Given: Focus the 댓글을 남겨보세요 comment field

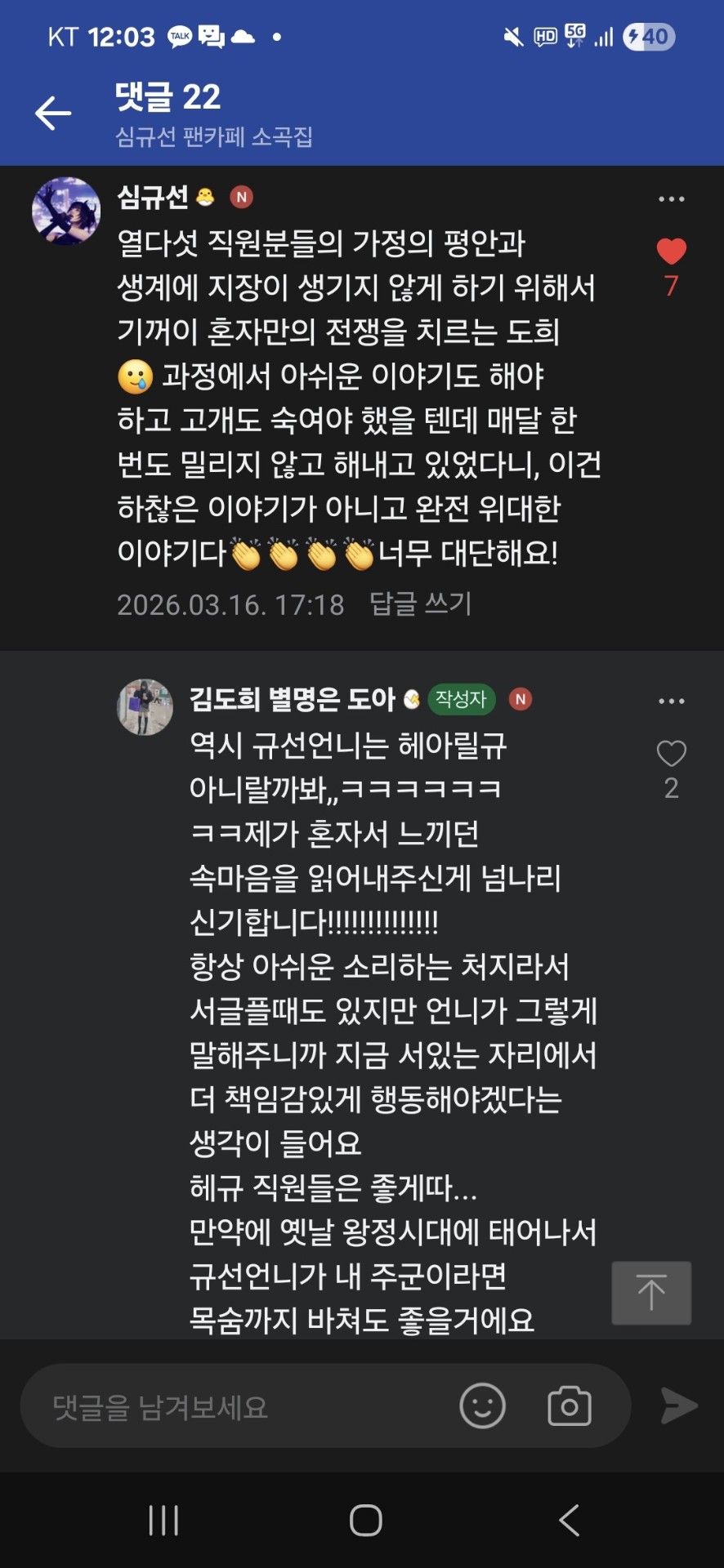Looking at the screenshot, I should coord(237,1407).
